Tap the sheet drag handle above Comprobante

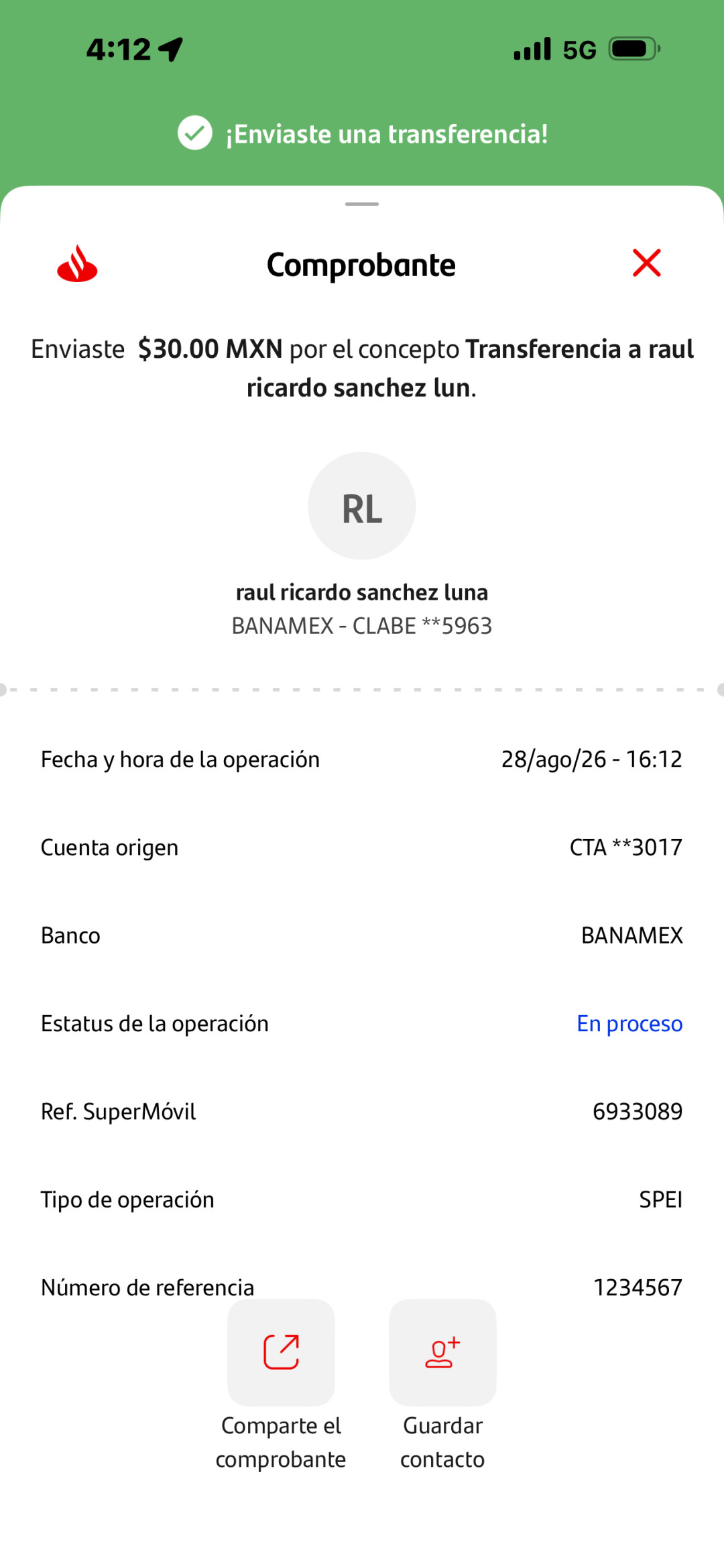(362, 204)
